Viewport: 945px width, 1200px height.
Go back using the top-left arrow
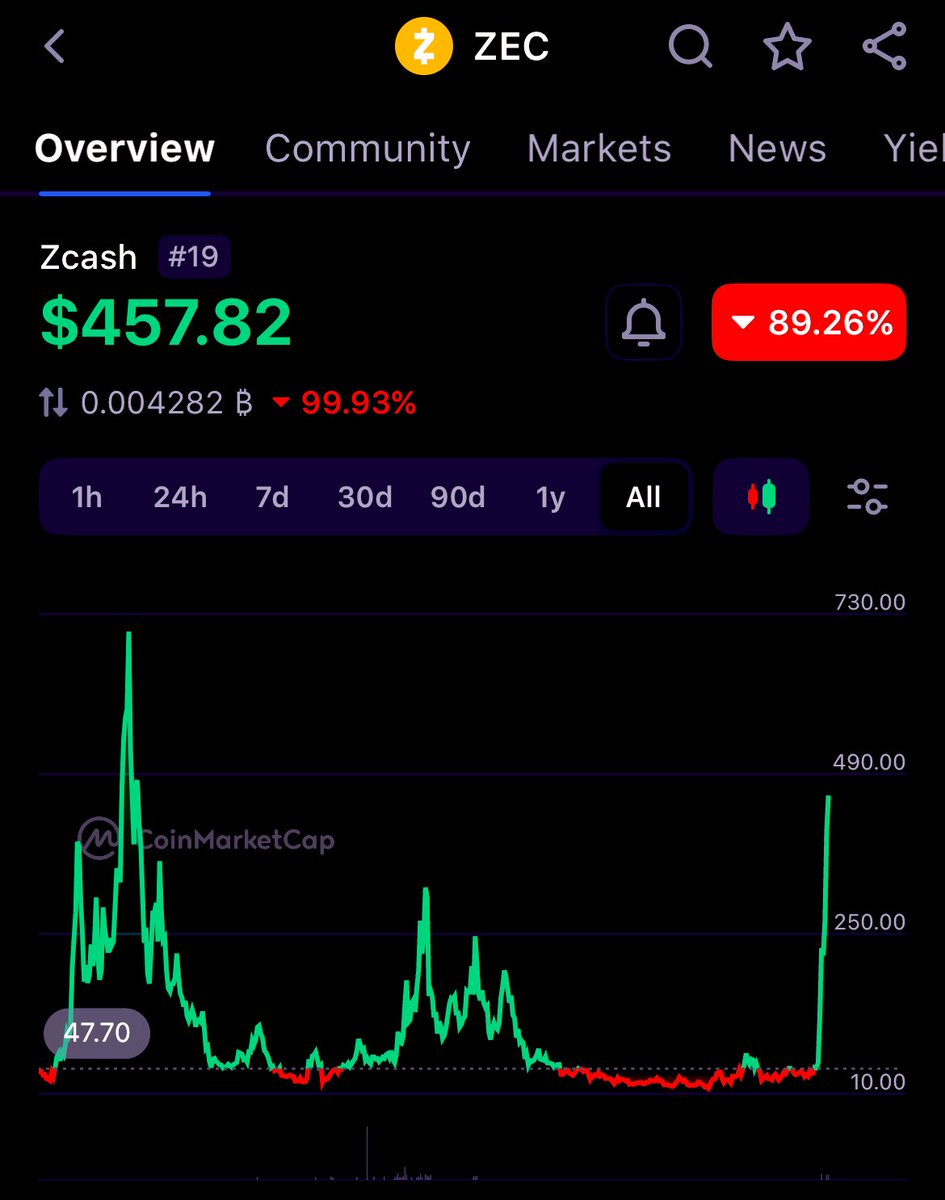[x=54, y=47]
